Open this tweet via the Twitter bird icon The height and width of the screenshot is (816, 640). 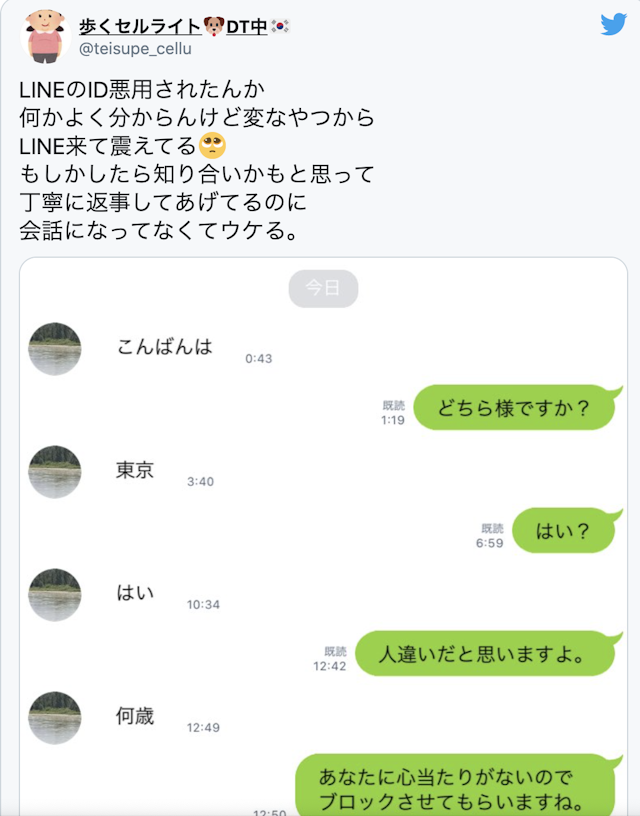(613, 25)
